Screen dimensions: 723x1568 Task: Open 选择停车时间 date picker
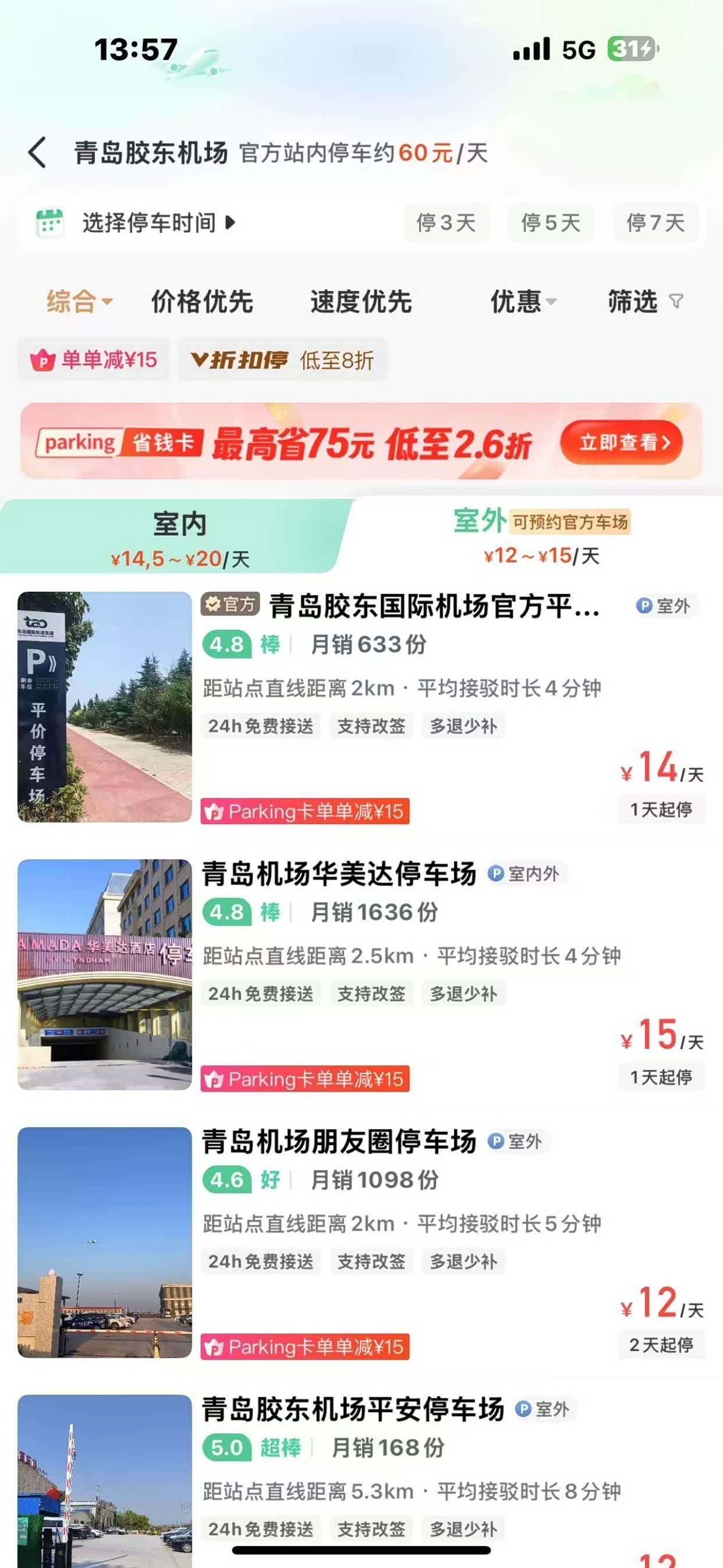[x=149, y=223]
